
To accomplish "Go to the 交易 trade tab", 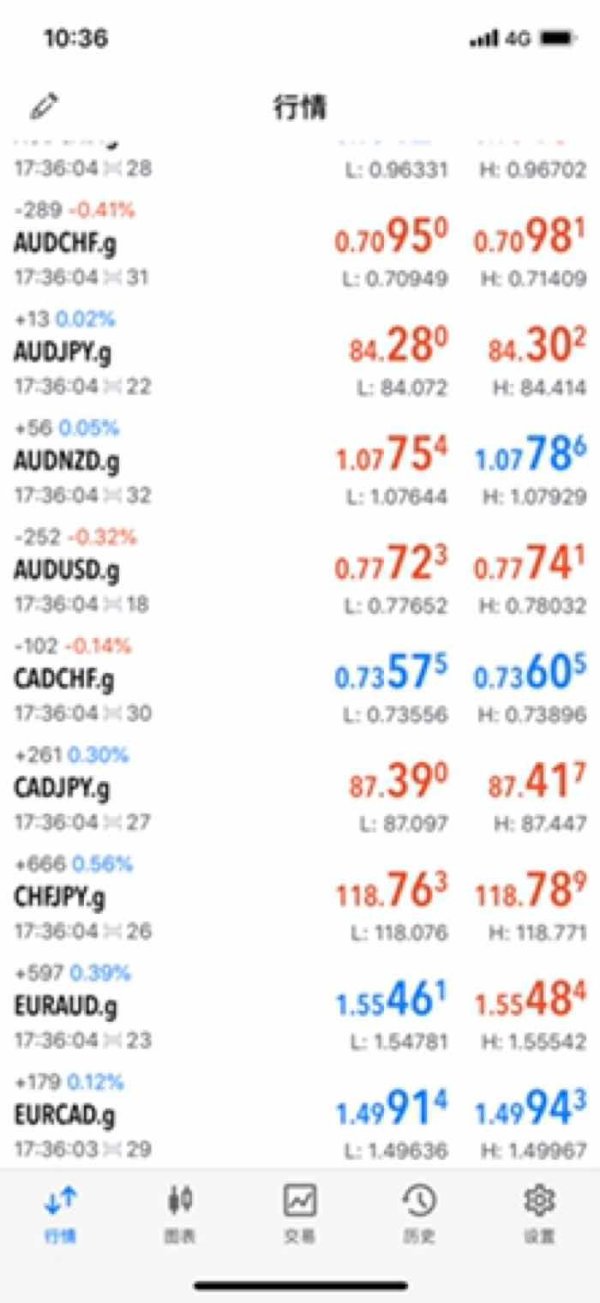I will (x=300, y=1213).
